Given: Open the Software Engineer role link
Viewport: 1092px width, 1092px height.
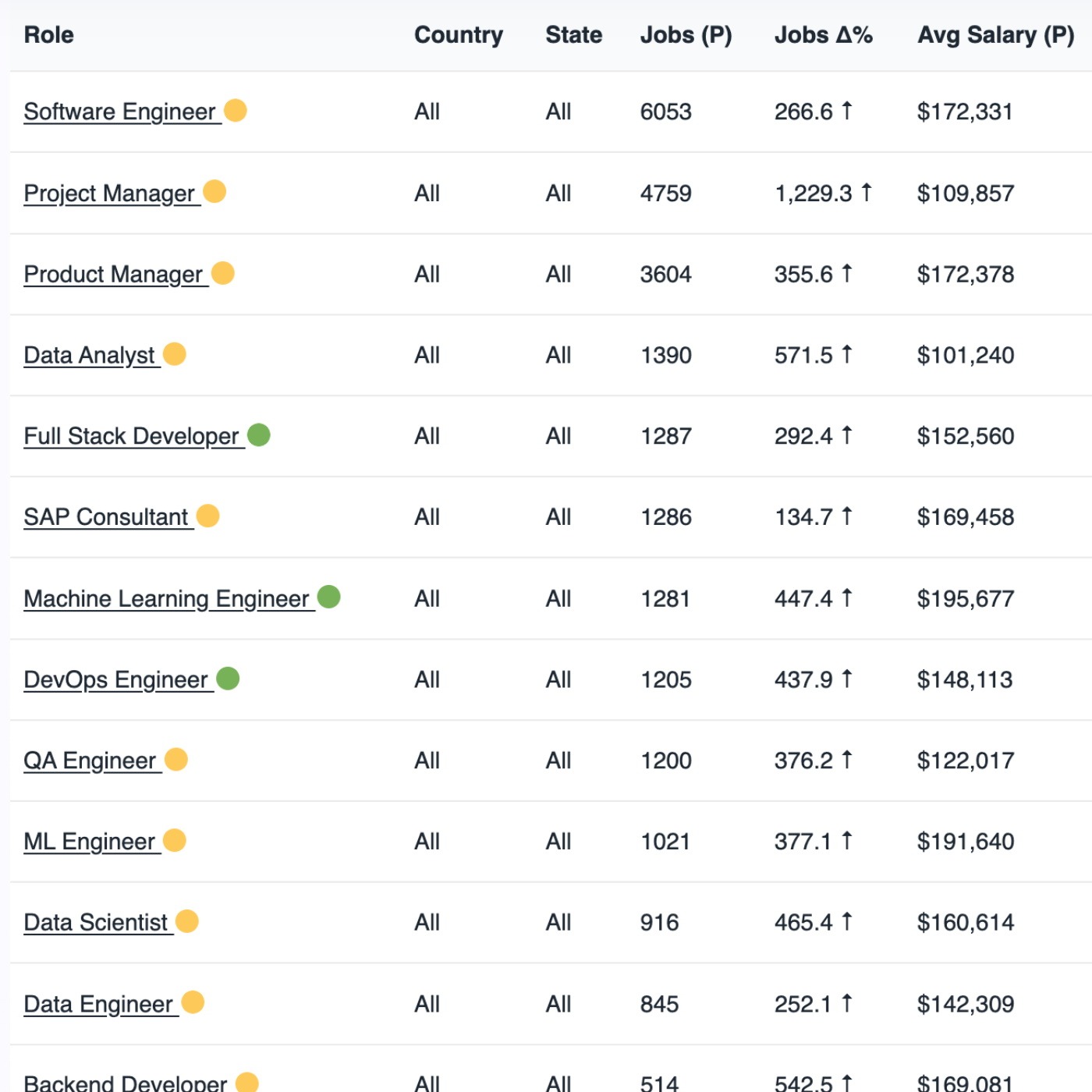Looking at the screenshot, I should coord(119,112).
